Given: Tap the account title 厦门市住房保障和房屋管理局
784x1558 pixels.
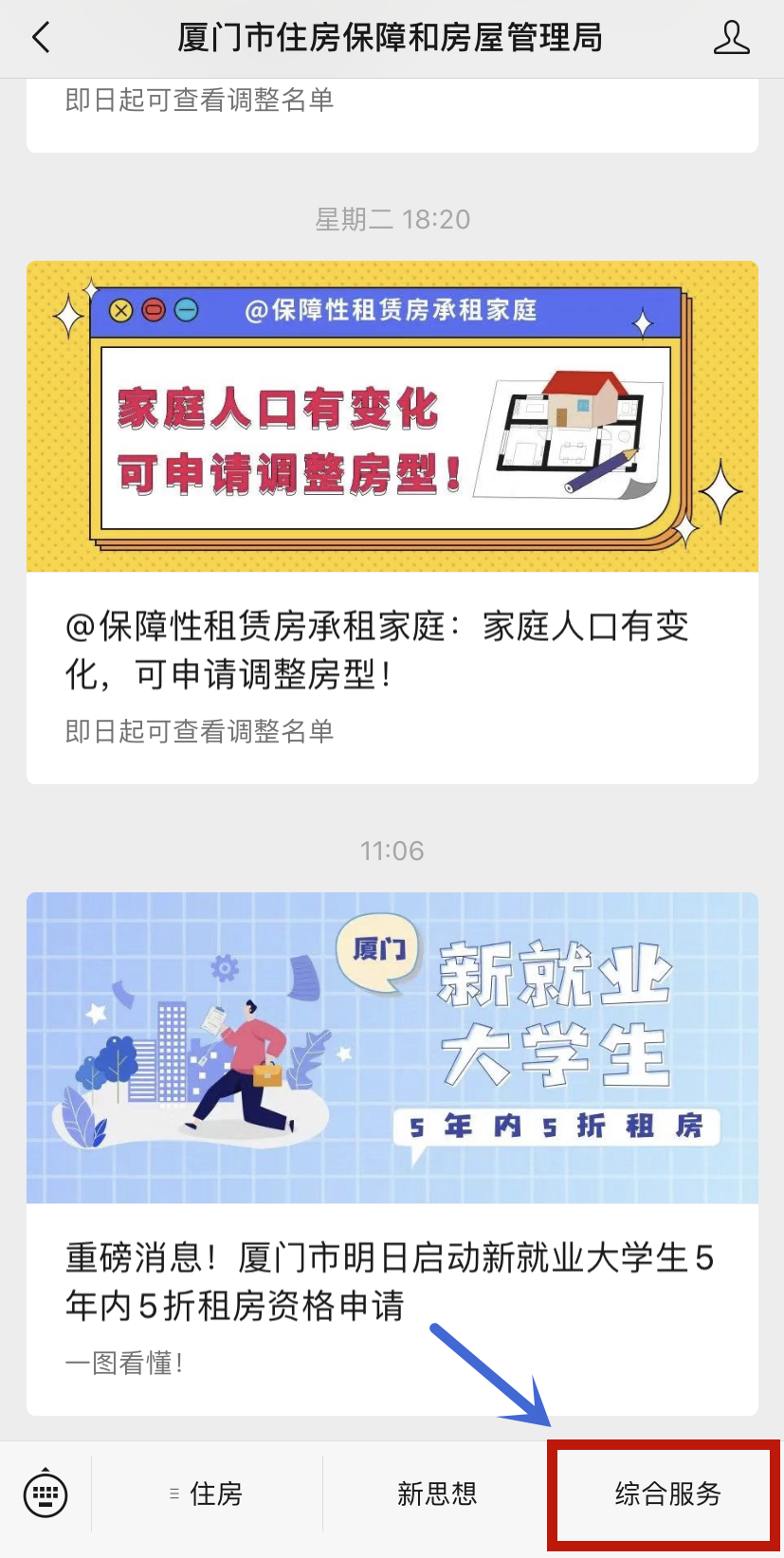Looking at the screenshot, I should [x=392, y=38].
